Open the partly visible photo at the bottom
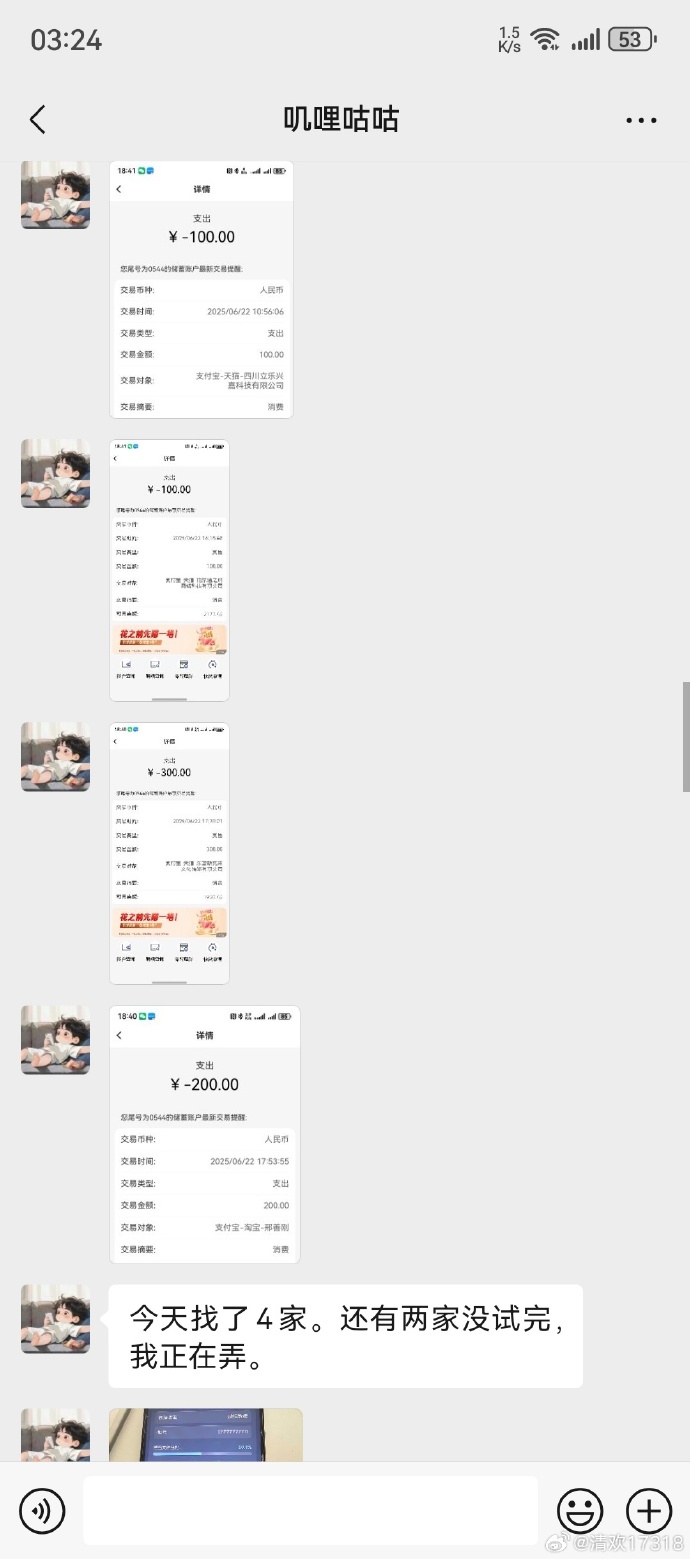 [205, 1435]
